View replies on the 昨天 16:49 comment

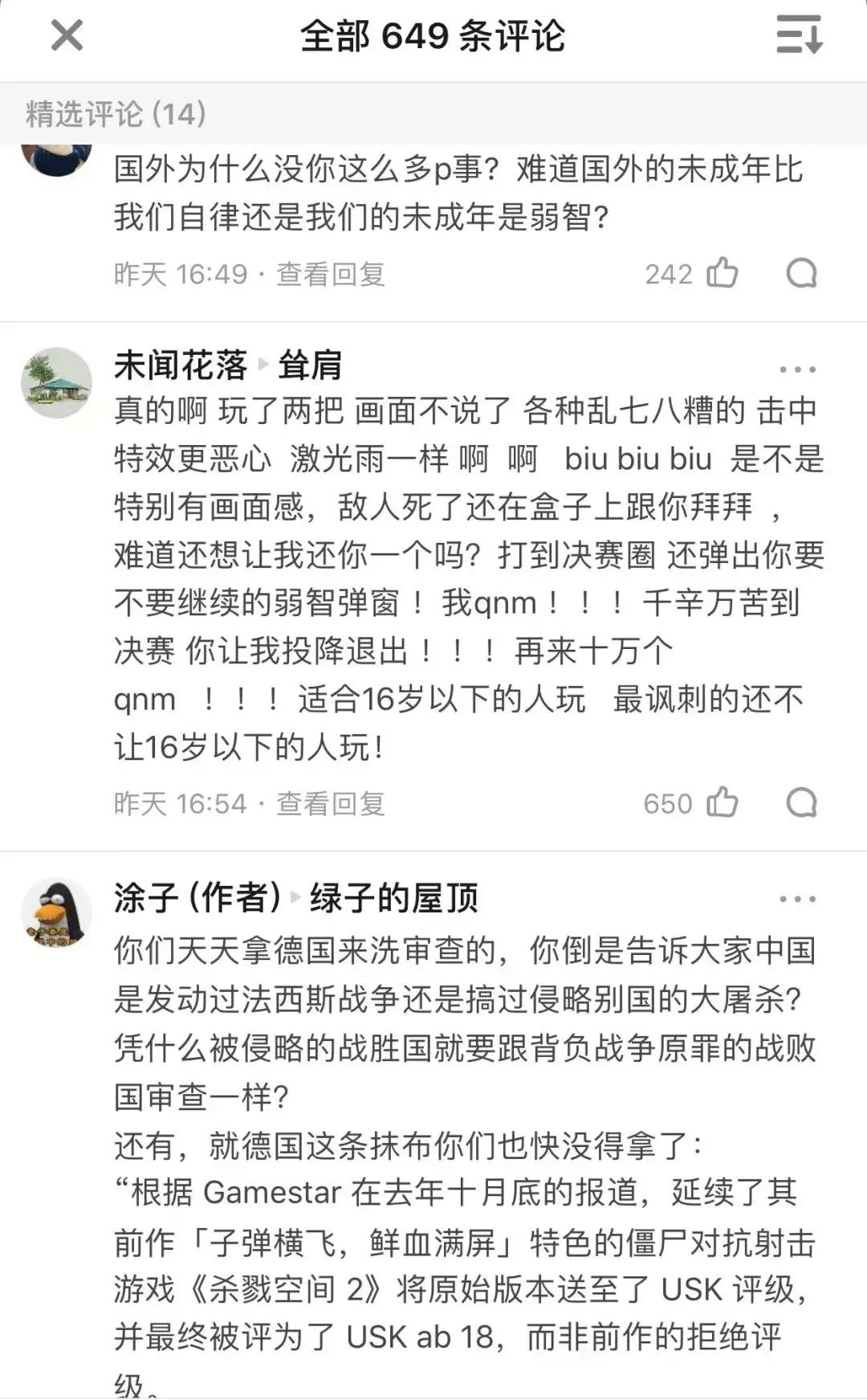click(x=331, y=275)
